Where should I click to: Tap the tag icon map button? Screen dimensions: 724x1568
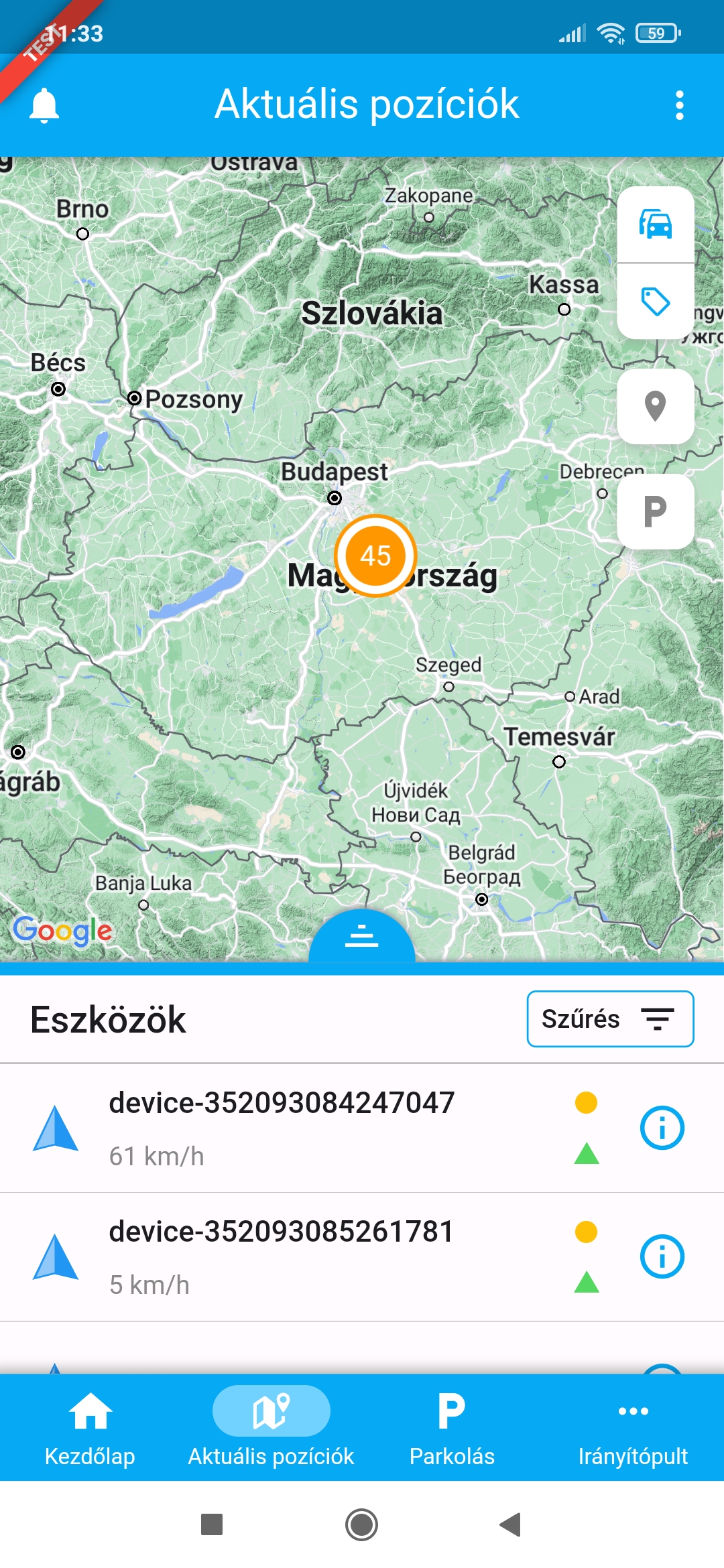[655, 302]
